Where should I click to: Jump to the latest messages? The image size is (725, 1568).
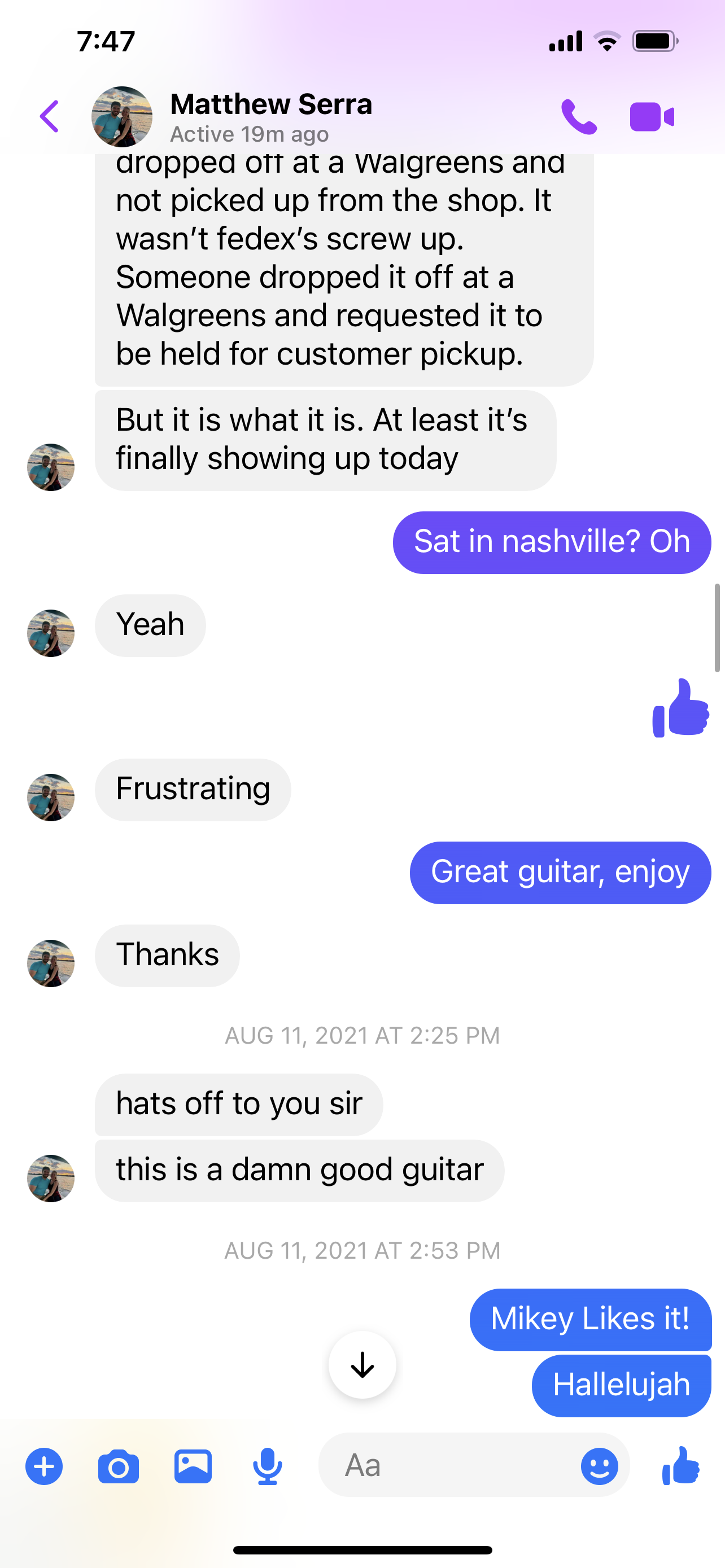362,1365
